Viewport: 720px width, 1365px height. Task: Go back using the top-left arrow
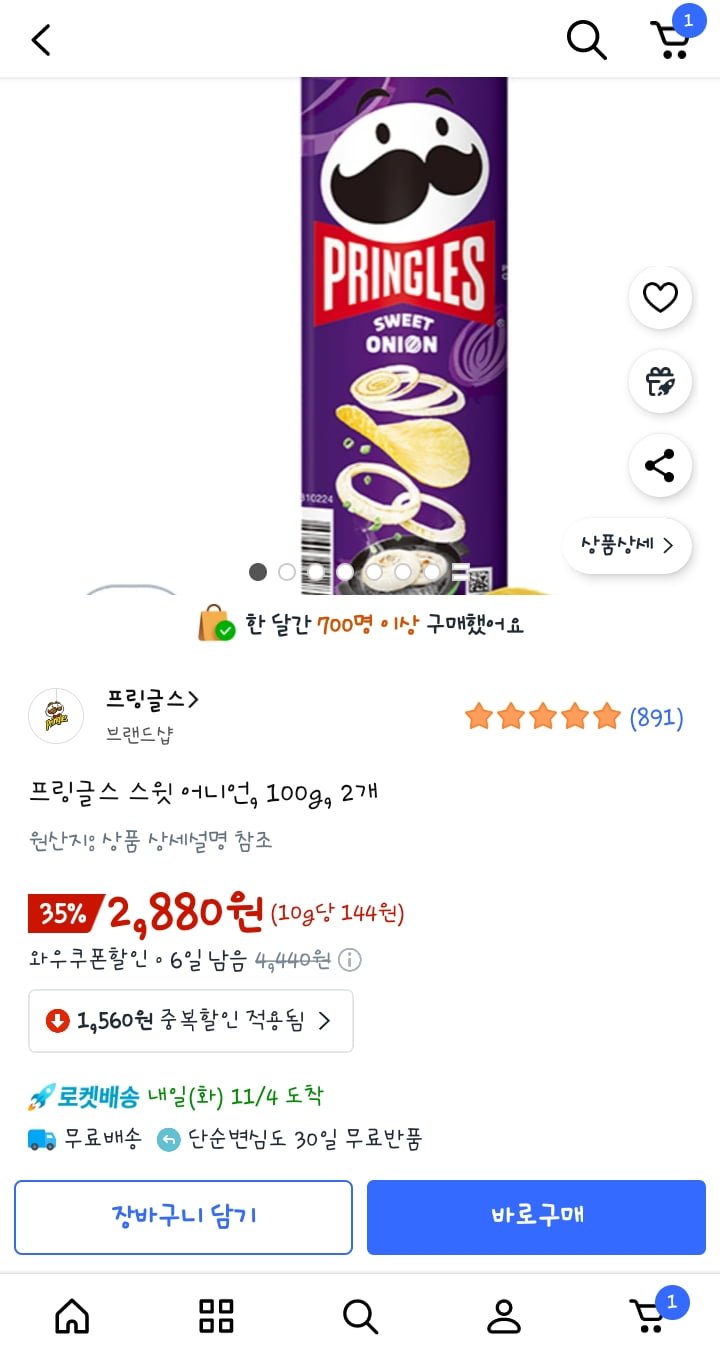point(41,40)
